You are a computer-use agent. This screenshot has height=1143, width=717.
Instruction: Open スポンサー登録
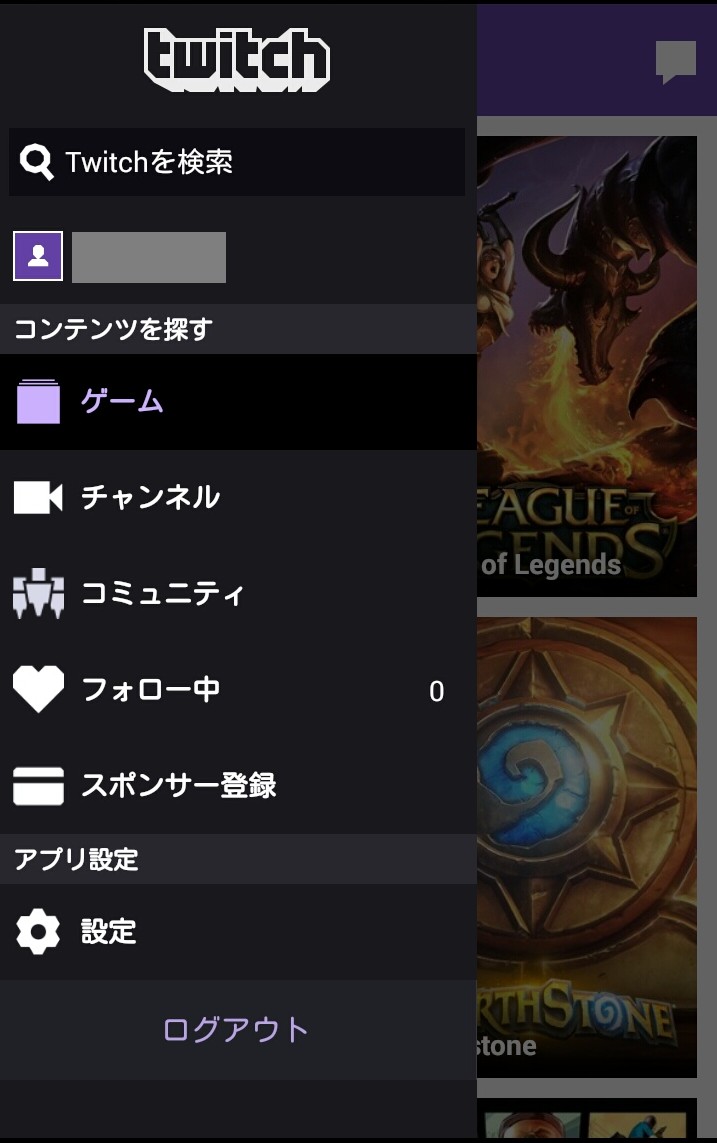pos(237,785)
